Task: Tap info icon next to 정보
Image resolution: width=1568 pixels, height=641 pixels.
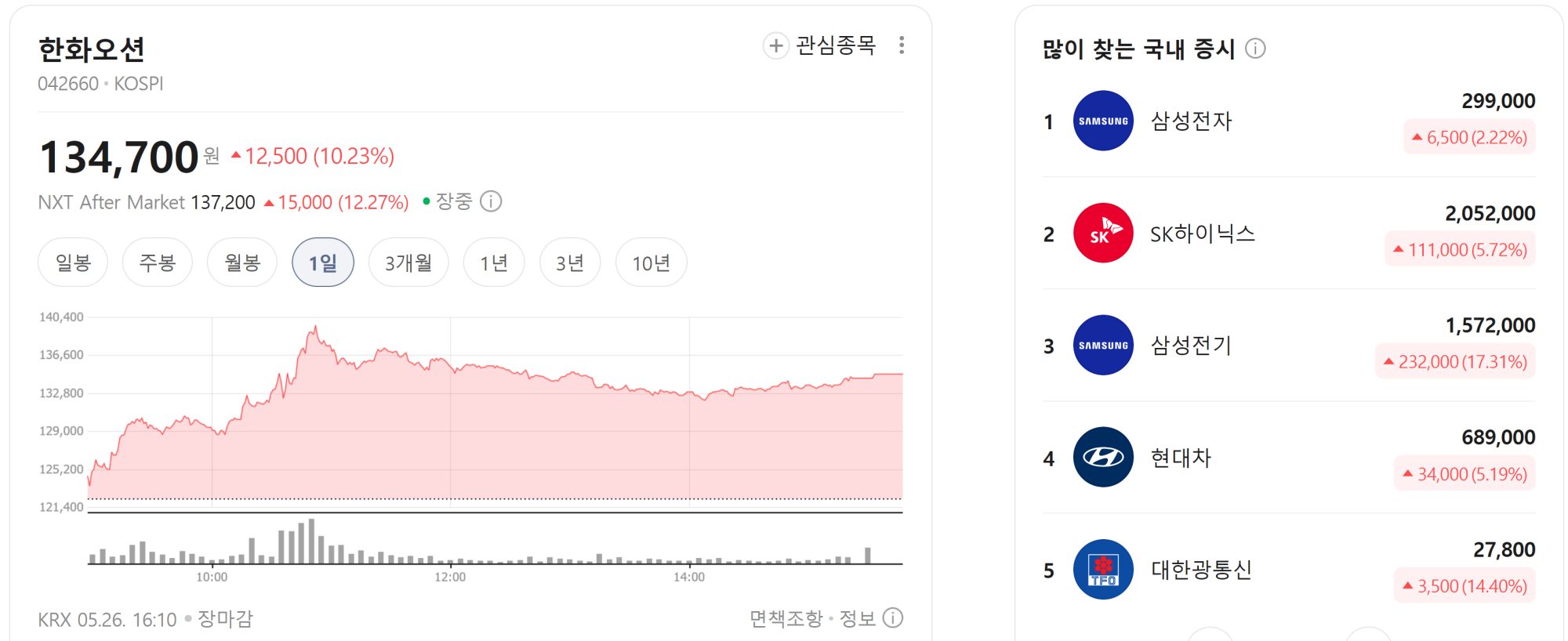Action: click(x=893, y=618)
